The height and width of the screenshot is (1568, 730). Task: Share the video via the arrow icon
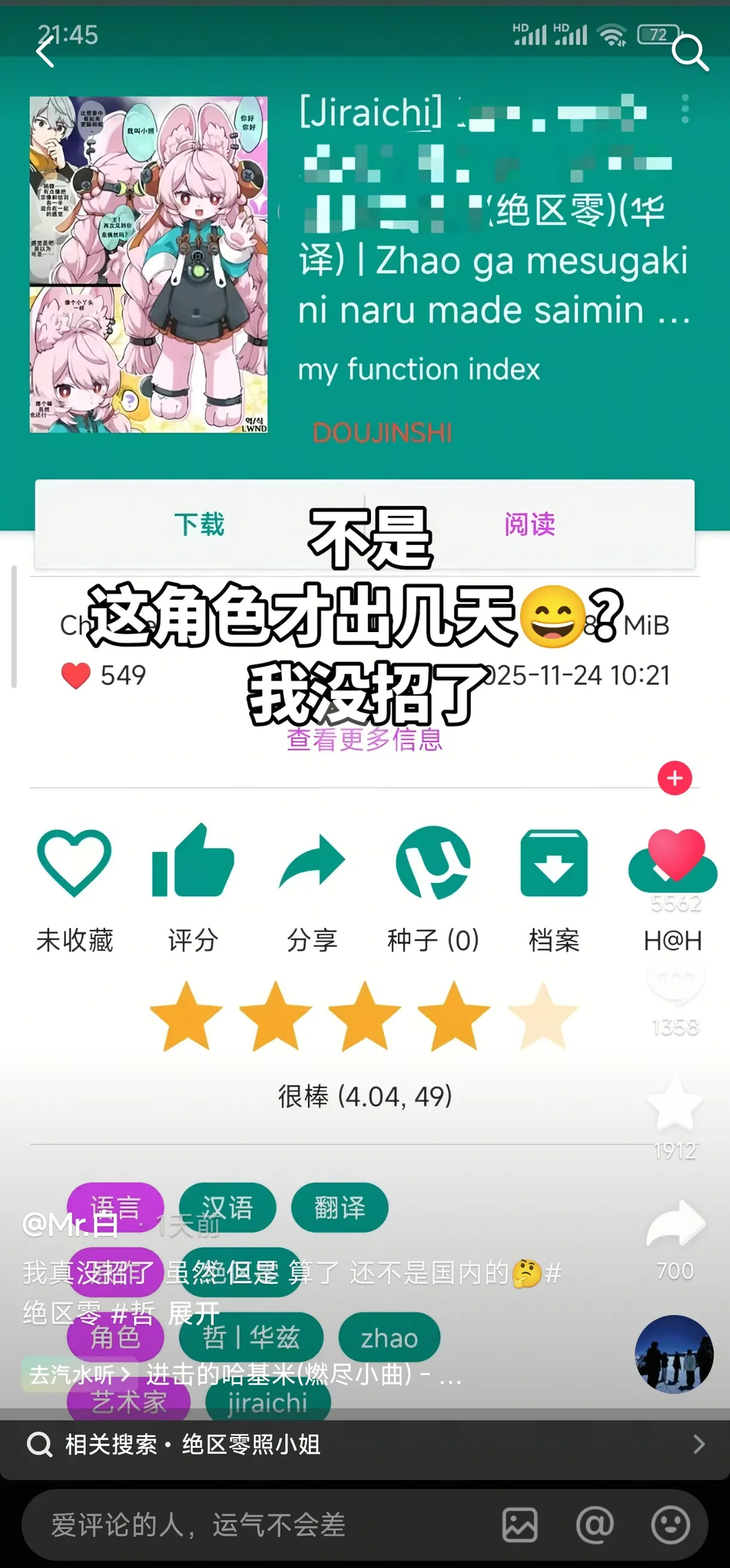(x=674, y=1224)
